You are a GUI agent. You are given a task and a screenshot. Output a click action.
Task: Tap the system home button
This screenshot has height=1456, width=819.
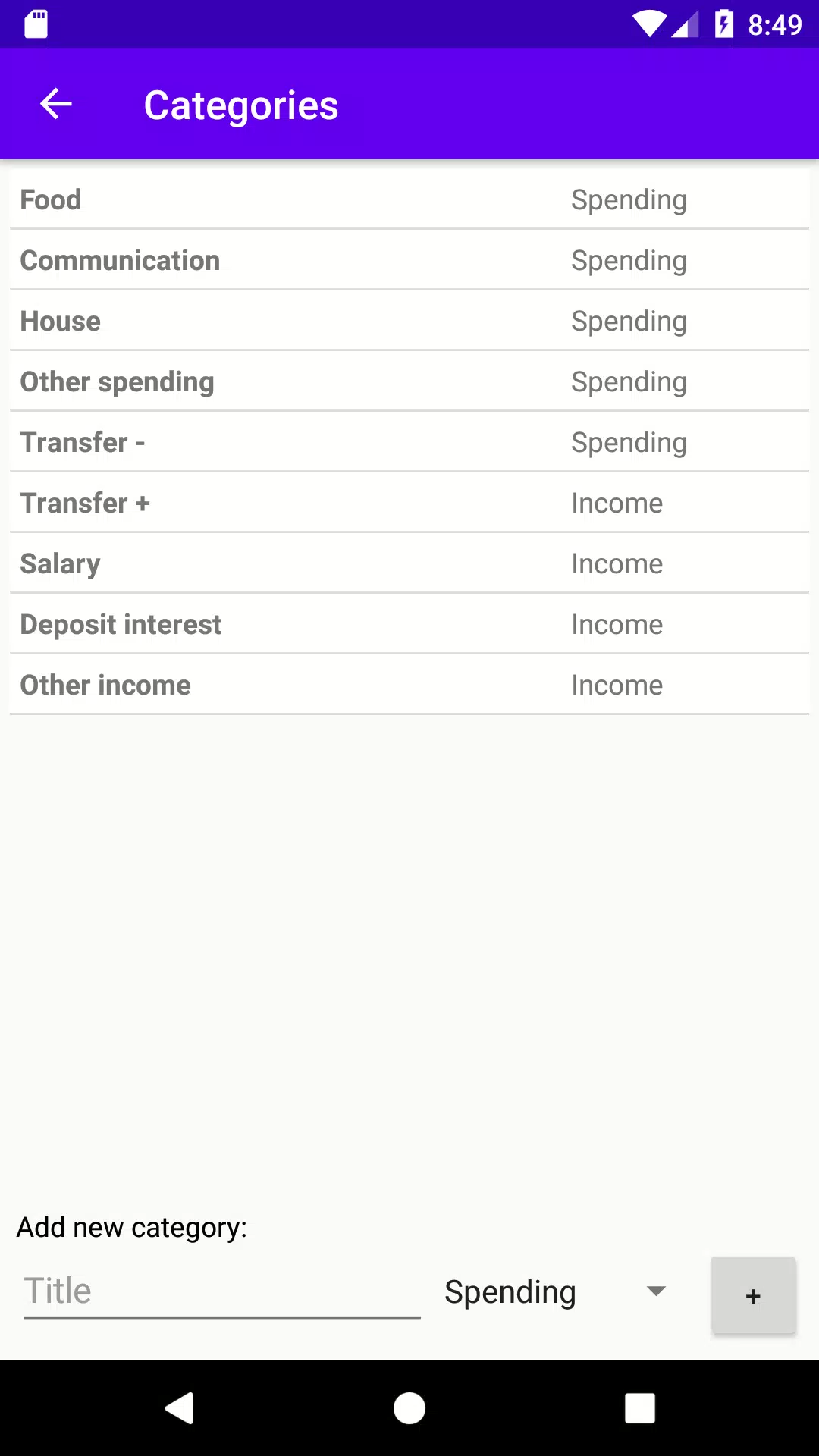click(x=409, y=1408)
